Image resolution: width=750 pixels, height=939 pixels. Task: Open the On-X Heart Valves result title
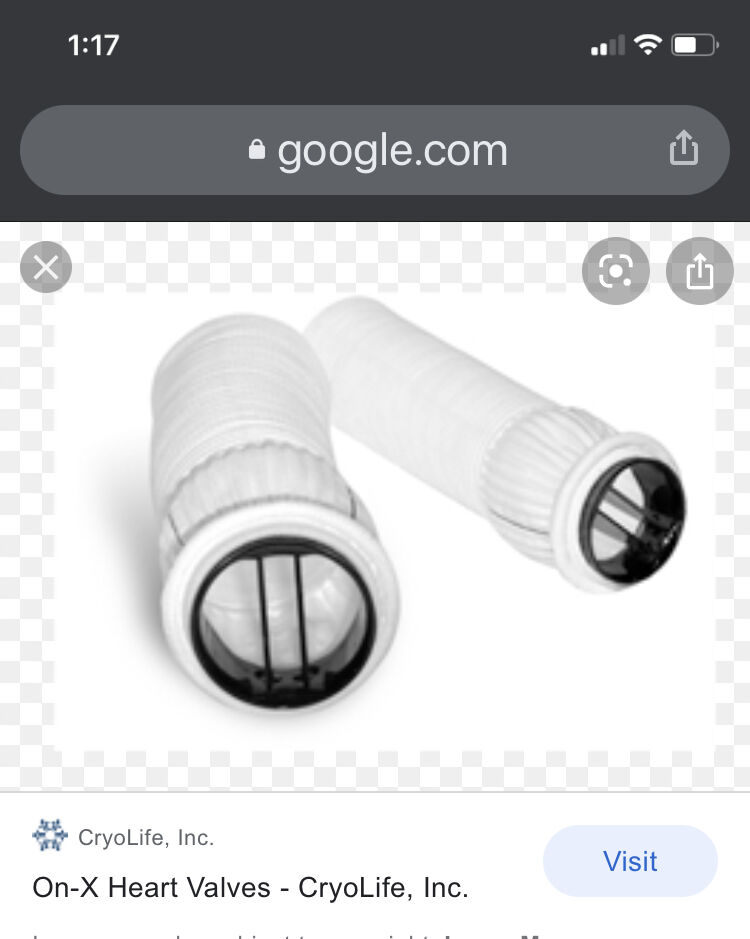(250, 887)
